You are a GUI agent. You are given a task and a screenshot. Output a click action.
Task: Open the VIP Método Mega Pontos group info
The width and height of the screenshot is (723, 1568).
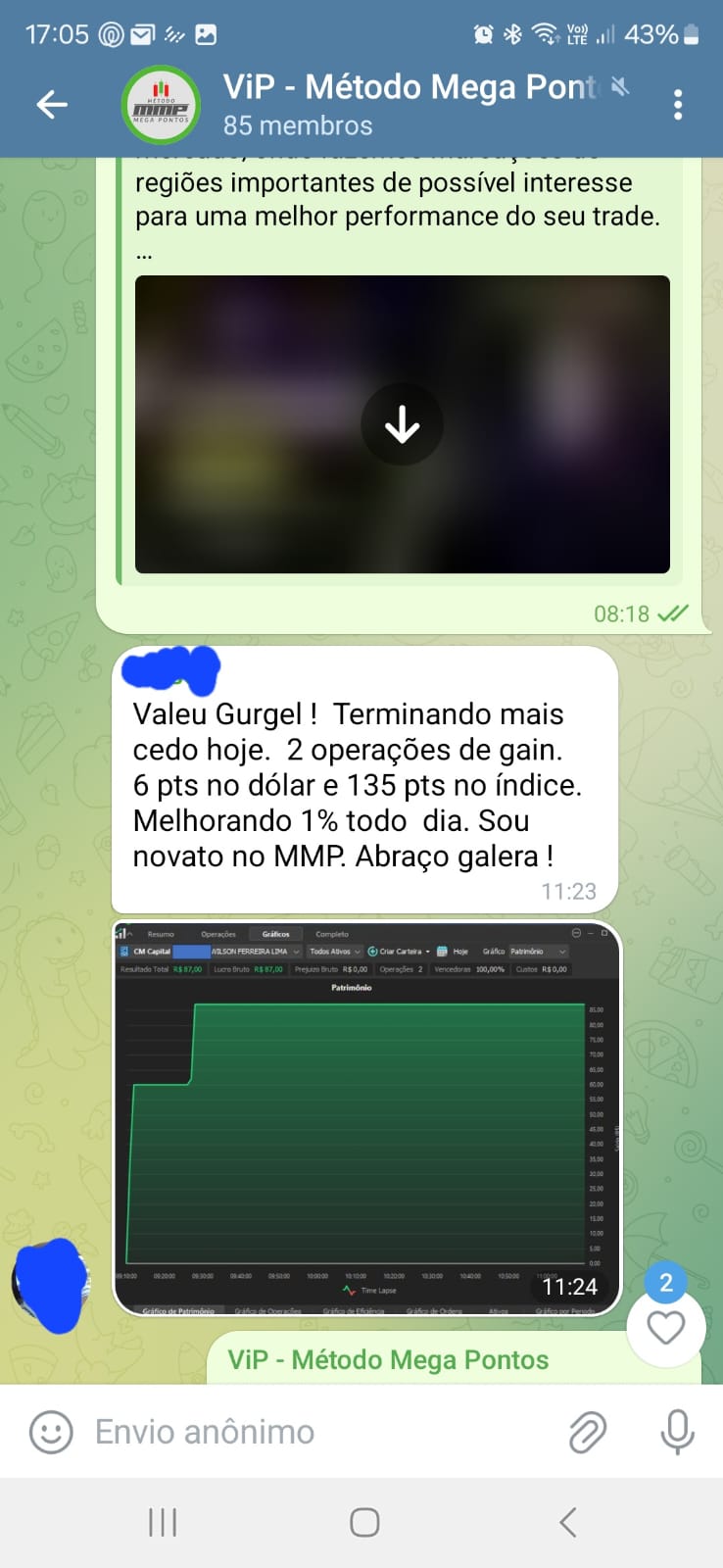click(x=392, y=104)
